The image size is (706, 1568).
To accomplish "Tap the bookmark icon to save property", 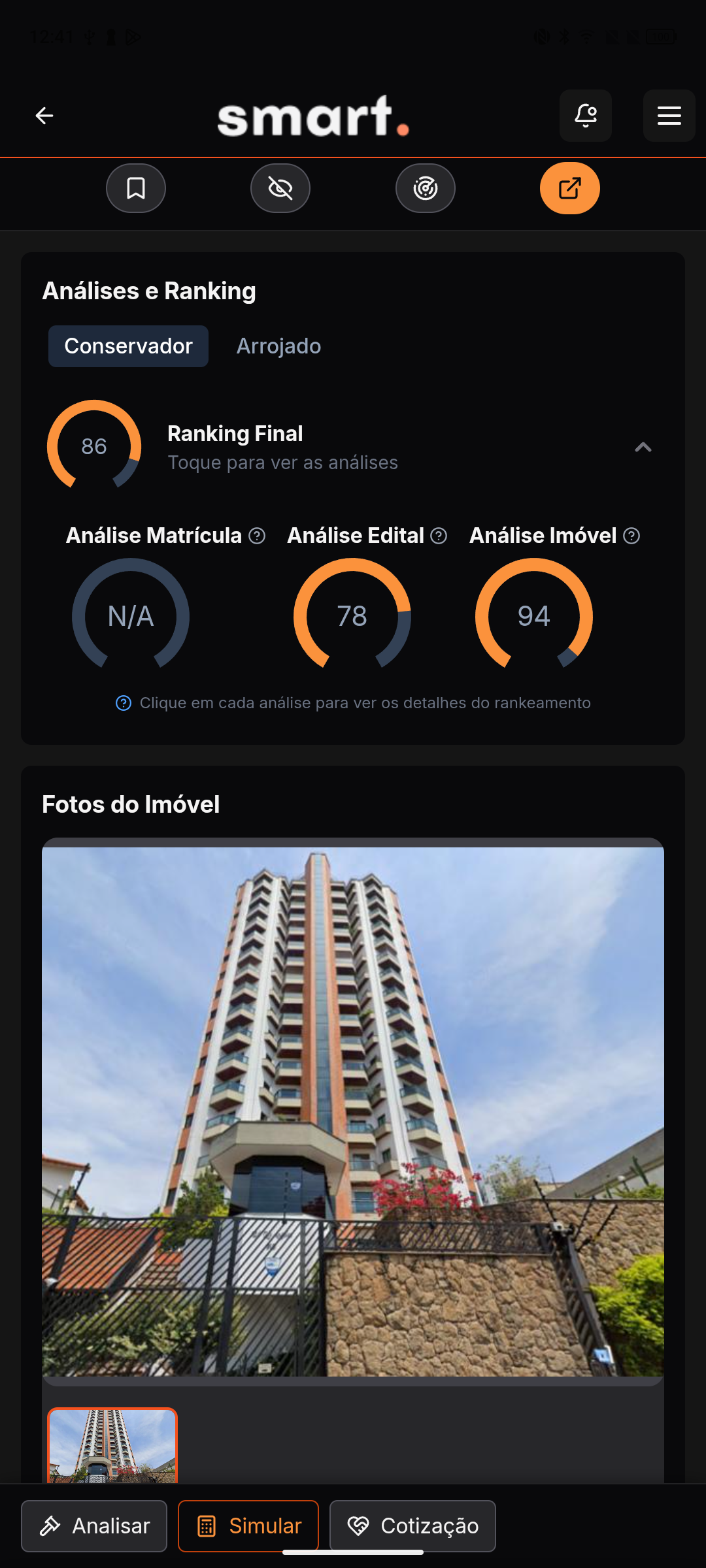I will point(135,188).
